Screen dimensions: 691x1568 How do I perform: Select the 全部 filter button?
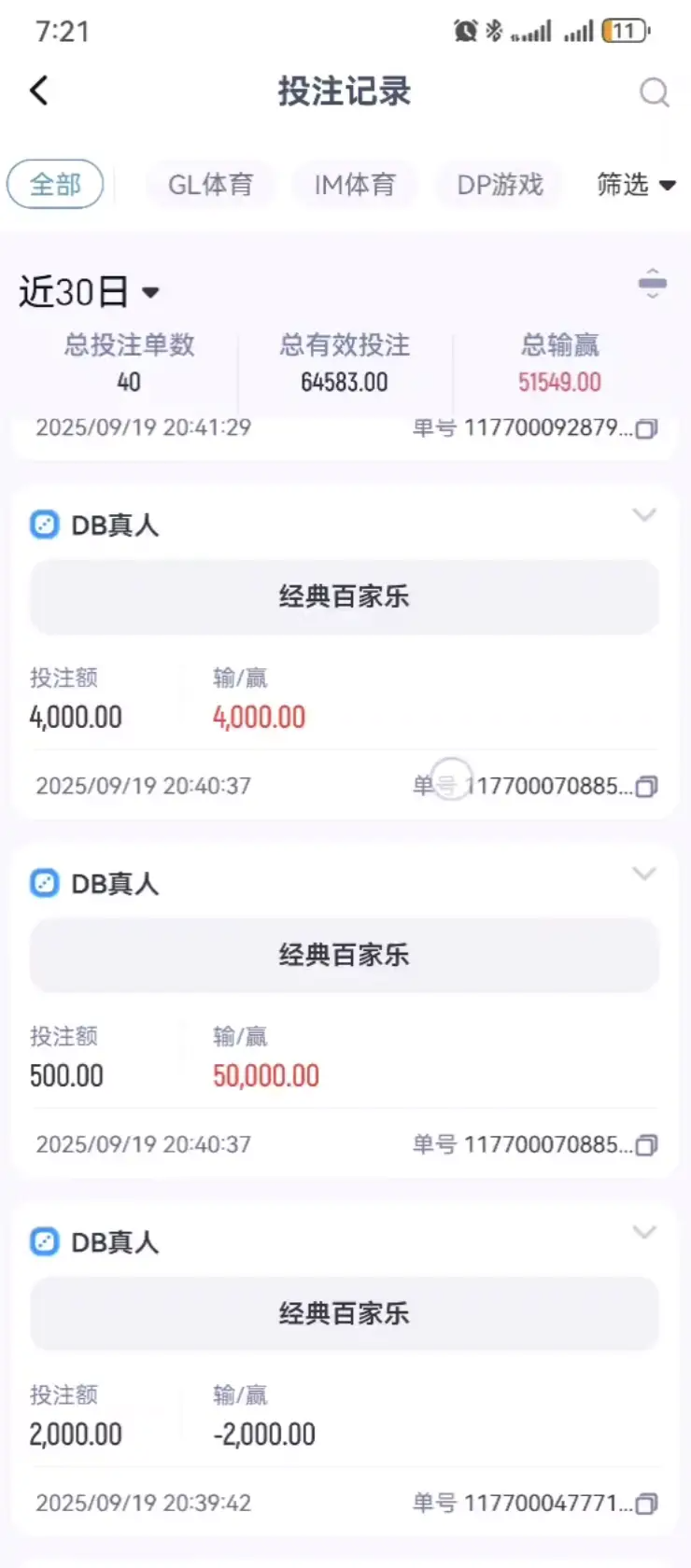click(54, 184)
